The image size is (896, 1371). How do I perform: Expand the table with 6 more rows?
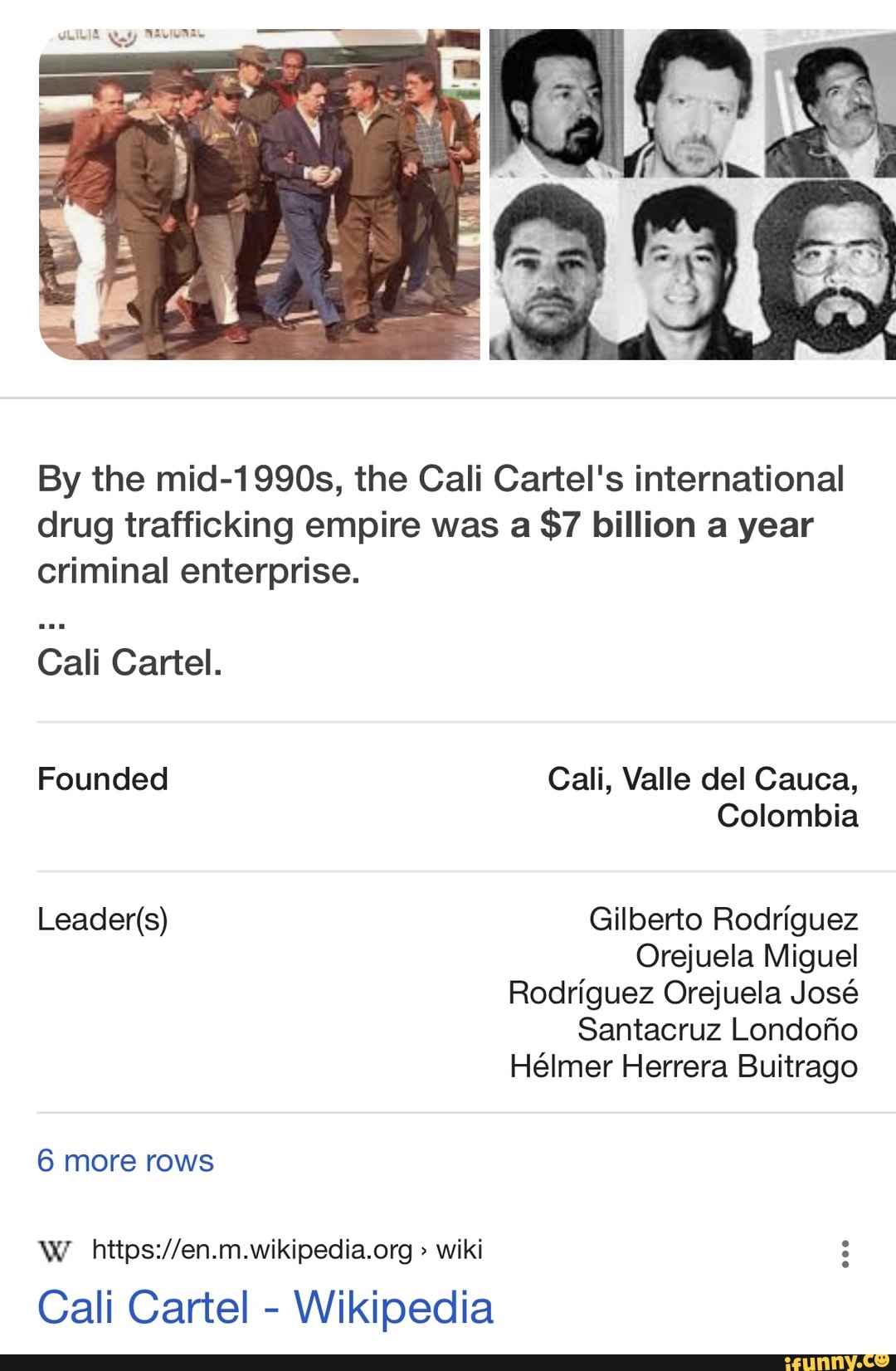(x=125, y=1161)
